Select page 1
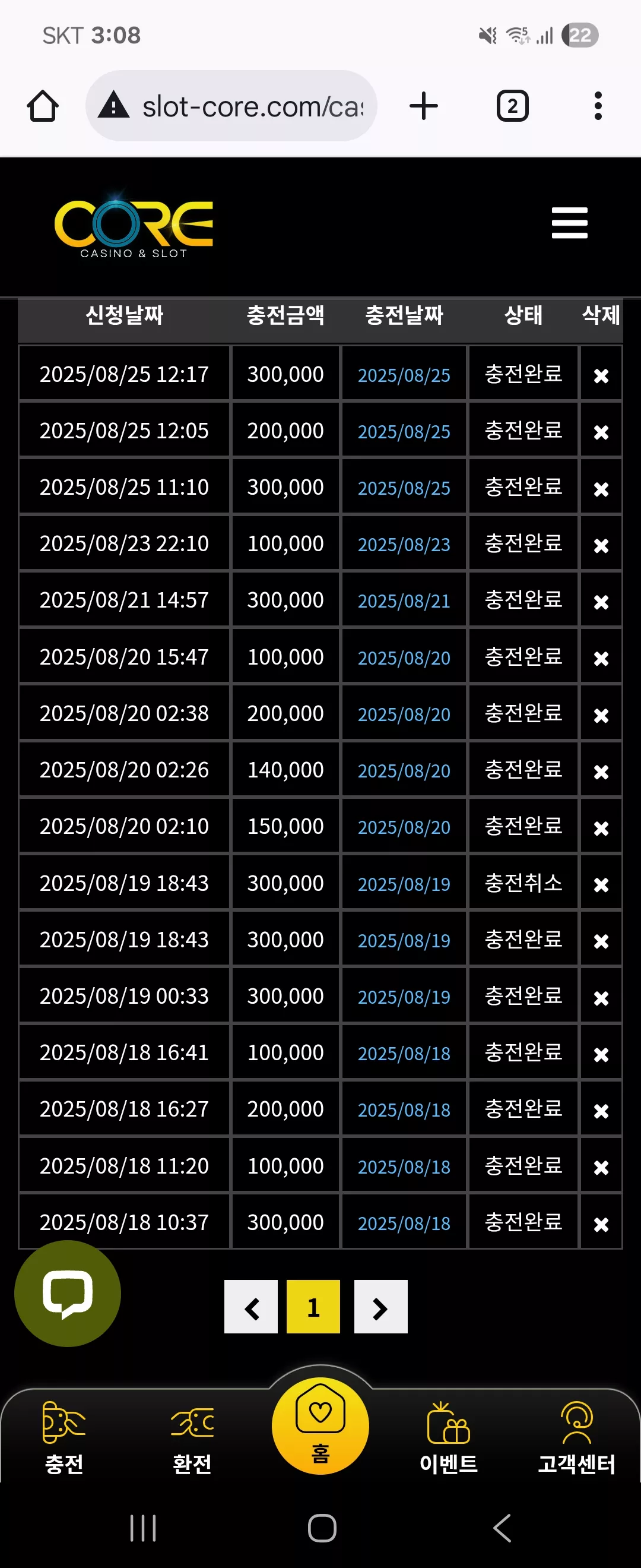Viewport: 641px width, 1568px height. (x=313, y=1307)
